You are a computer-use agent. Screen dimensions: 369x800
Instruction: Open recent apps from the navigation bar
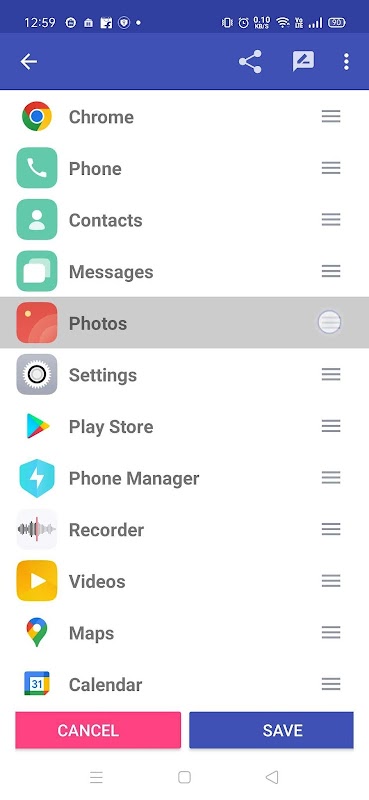[96, 777]
